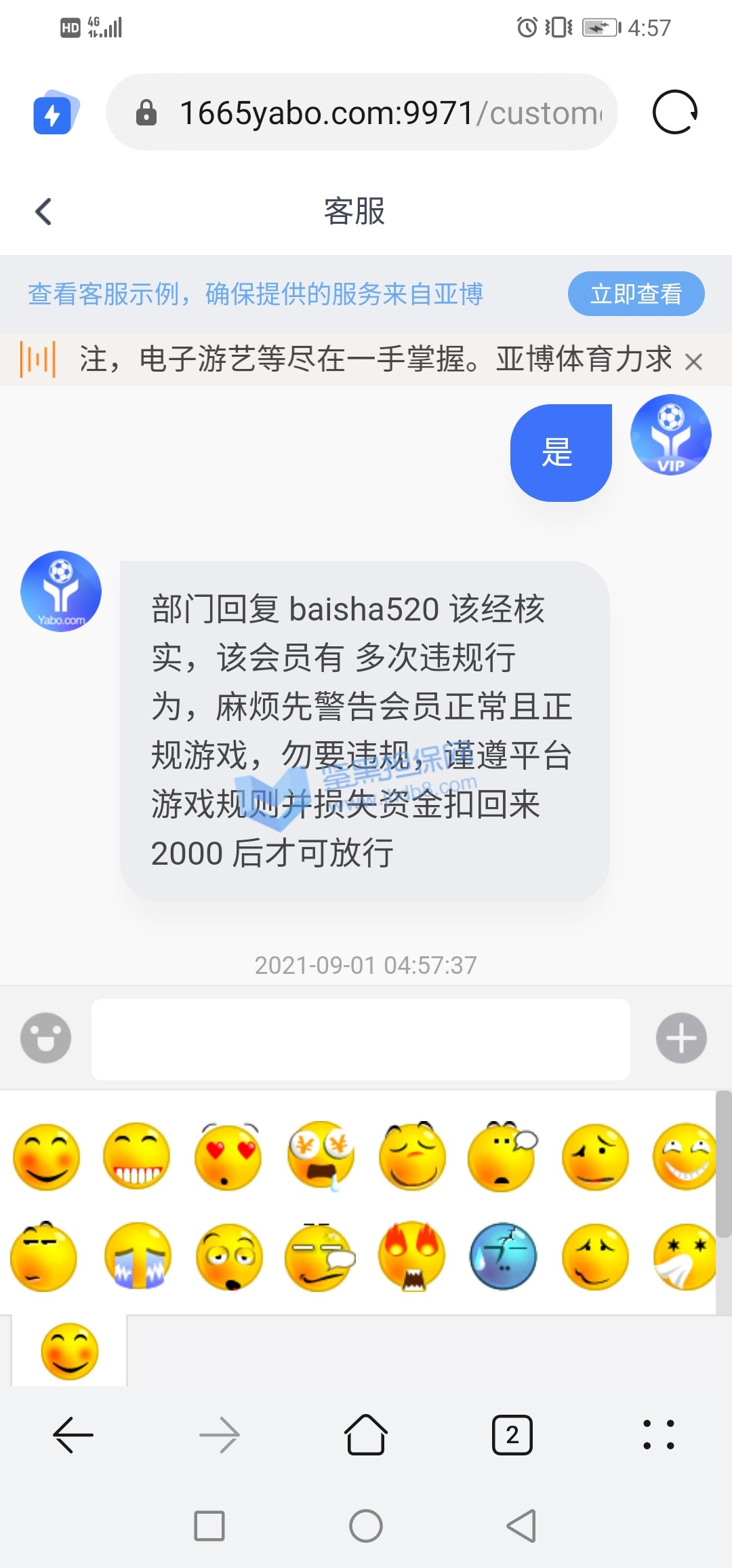The image size is (732, 1568).
Task: Open the browser tab switcher
Action: click(512, 1434)
